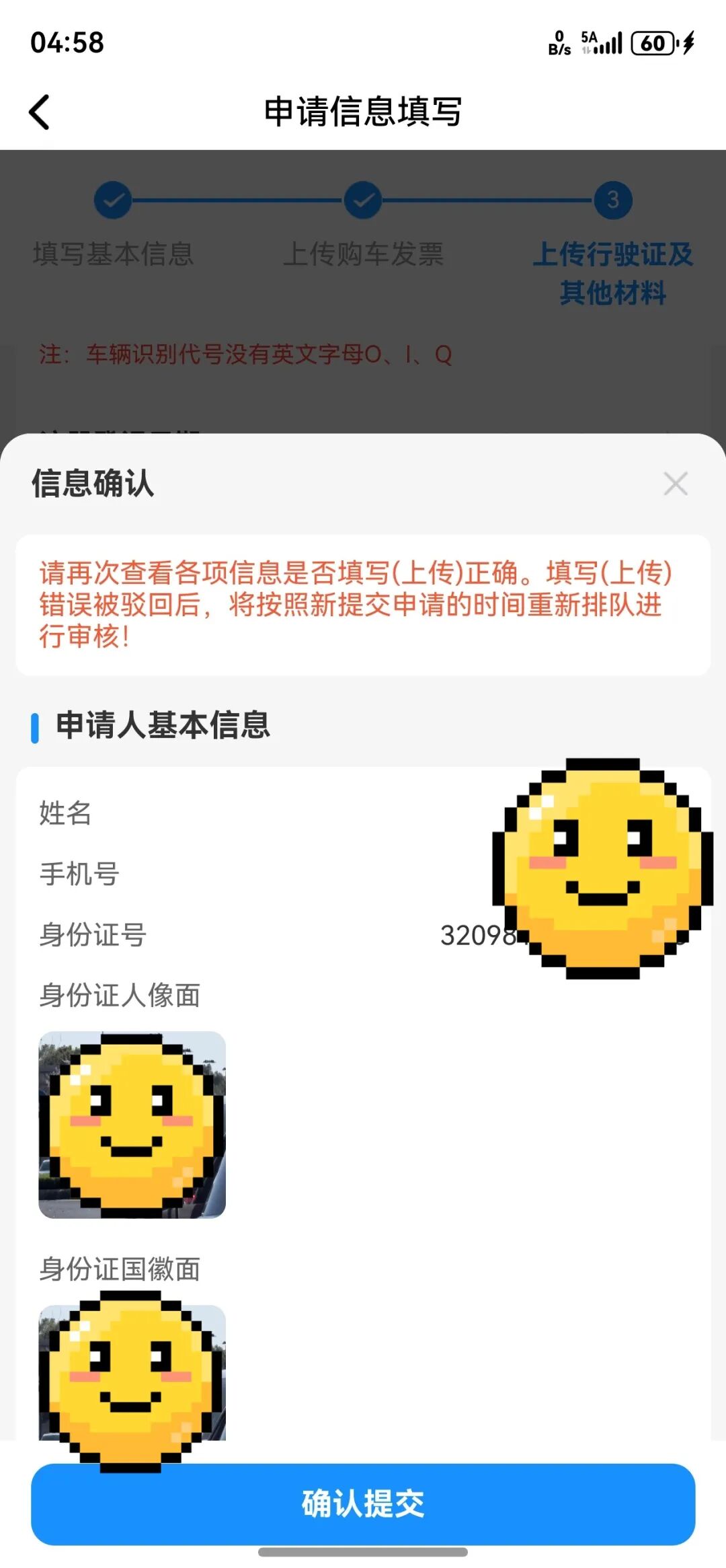The height and width of the screenshot is (1568, 726).
Task: Go back using the top-left arrow
Action: tap(40, 112)
